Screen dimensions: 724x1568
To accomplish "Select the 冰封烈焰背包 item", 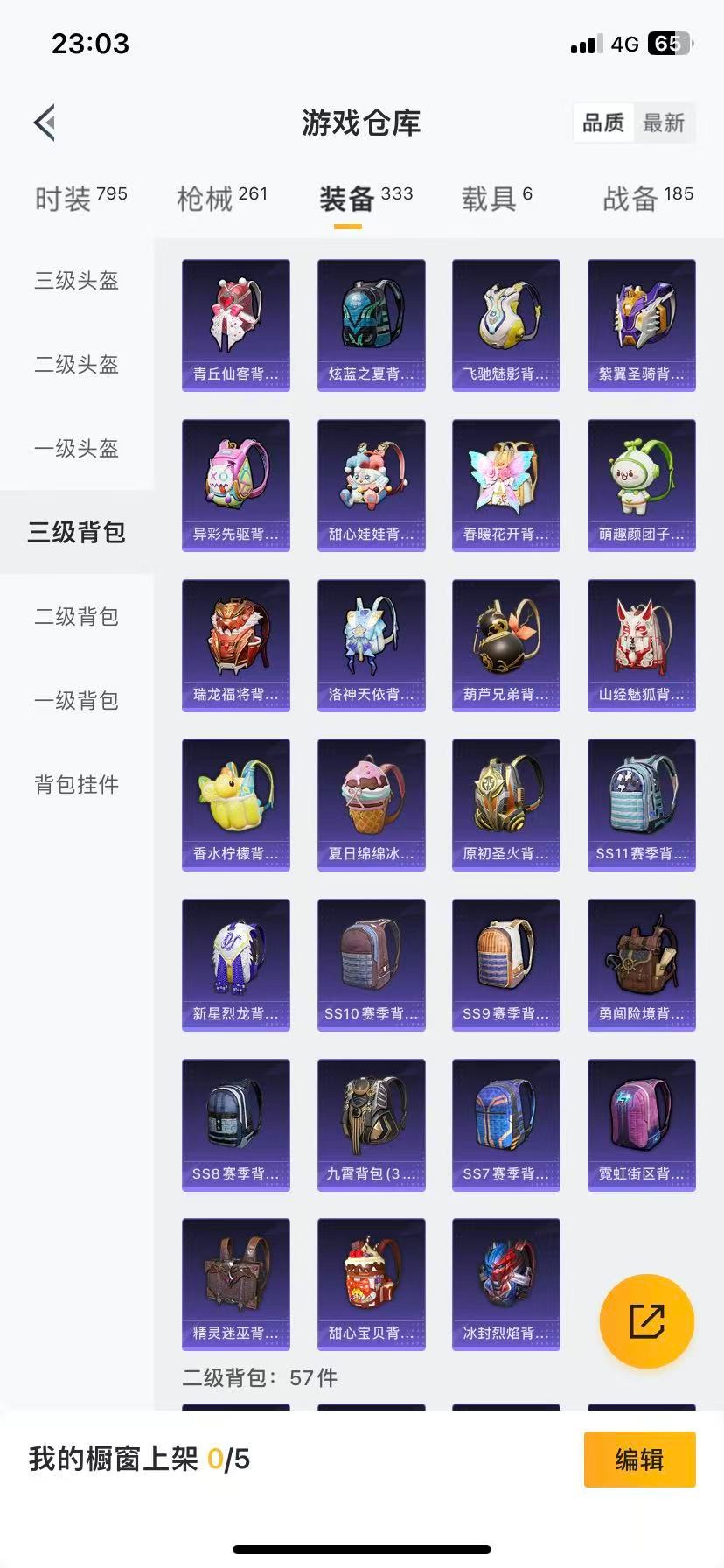I will point(505,1284).
